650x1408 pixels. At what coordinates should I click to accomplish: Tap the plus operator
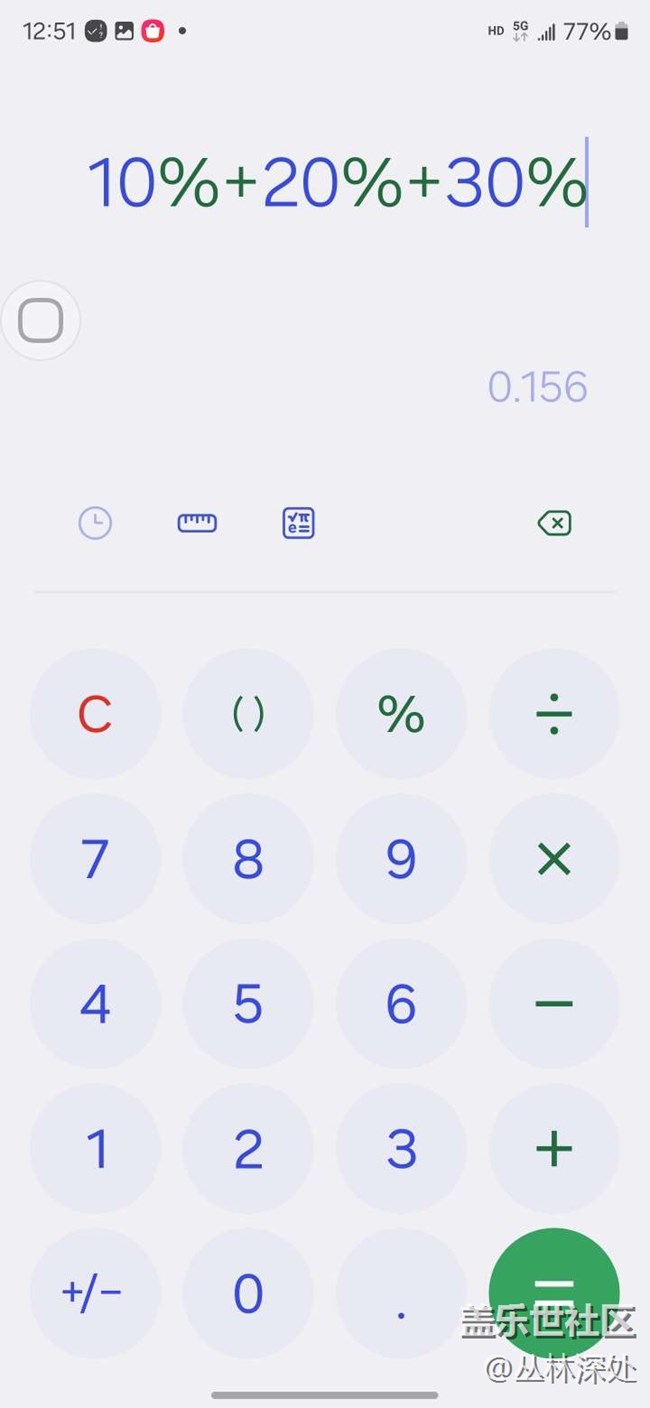(554, 1149)
